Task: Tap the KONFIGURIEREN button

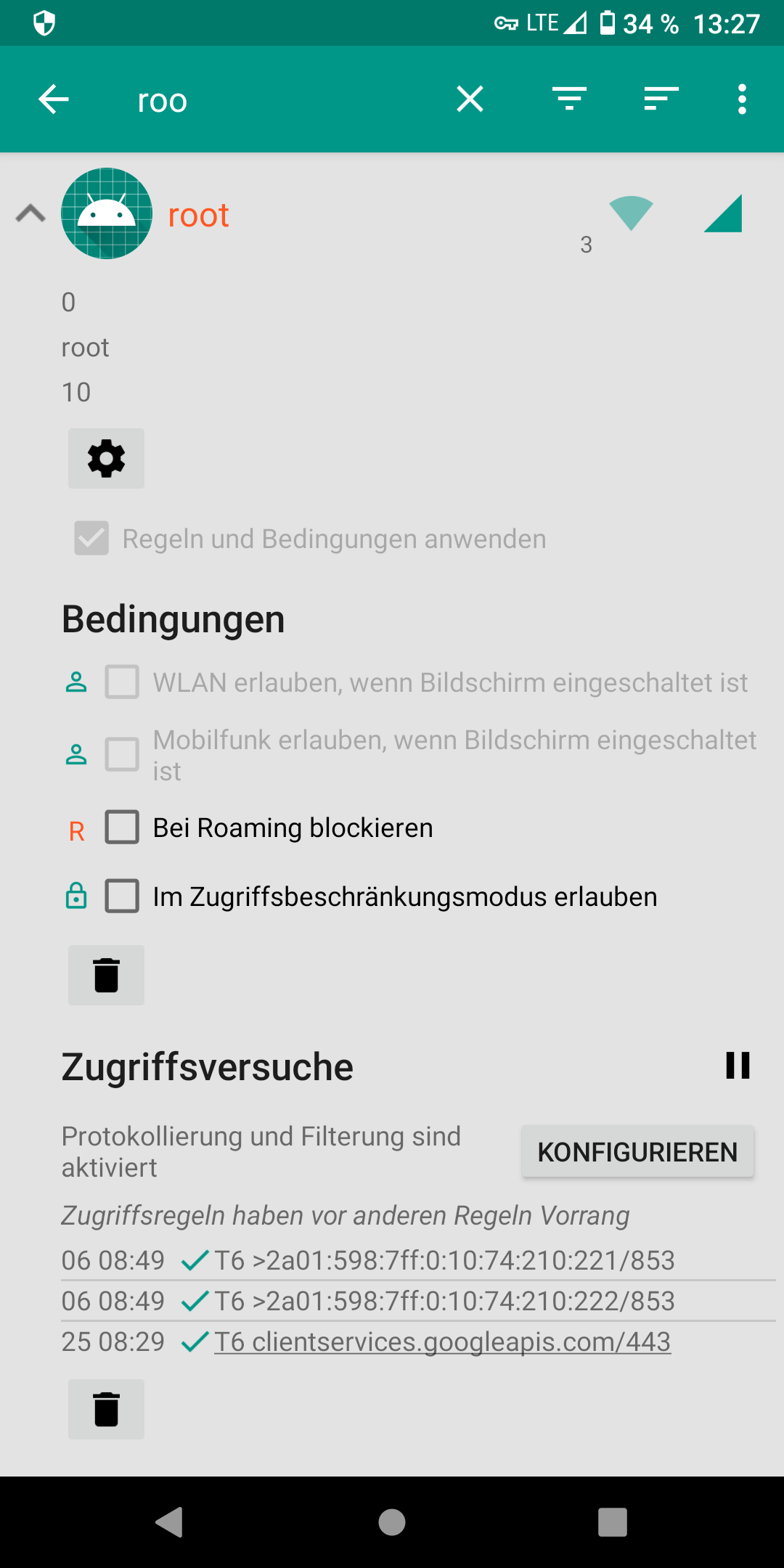Action: [637, 1152]
